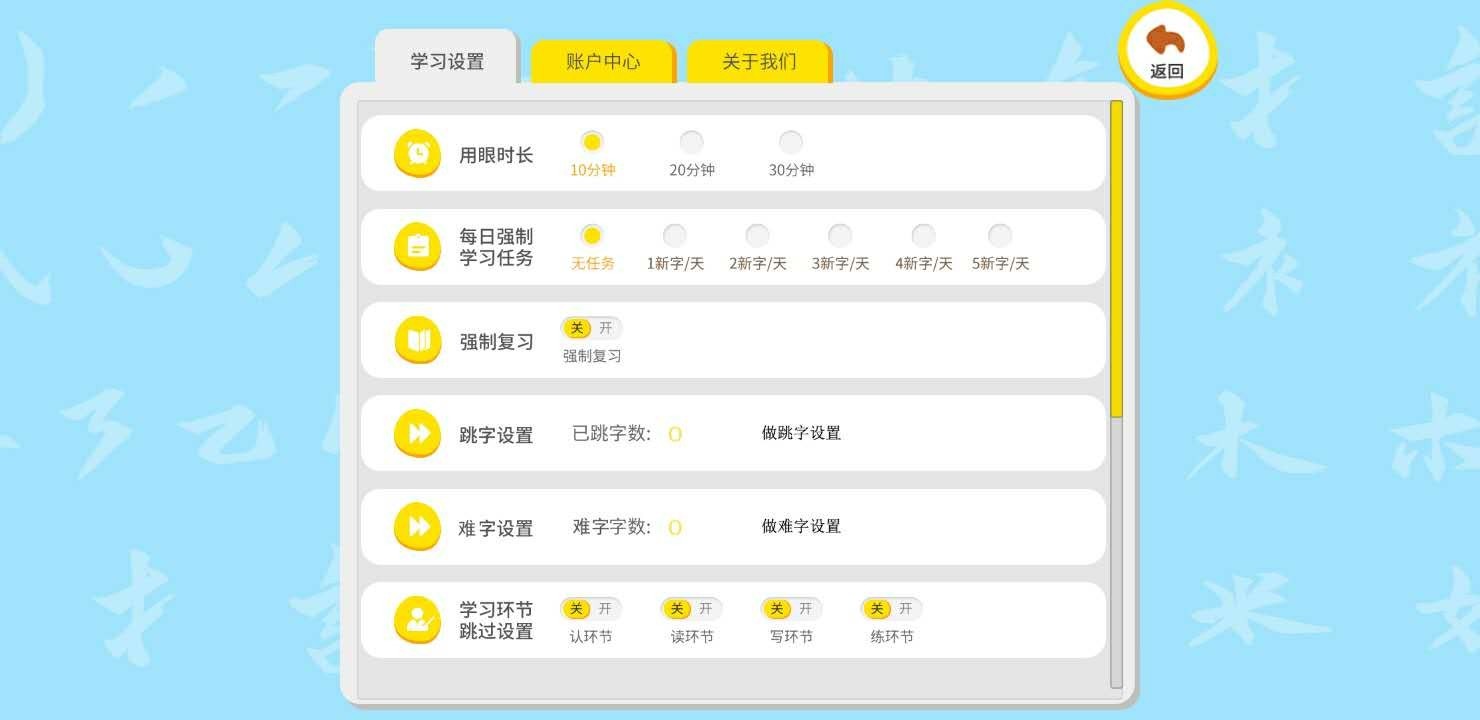This screenshot has width=1480, height=720.
Task: Choose 5新字/天 daily task
Action: (x=1000, y=236)
